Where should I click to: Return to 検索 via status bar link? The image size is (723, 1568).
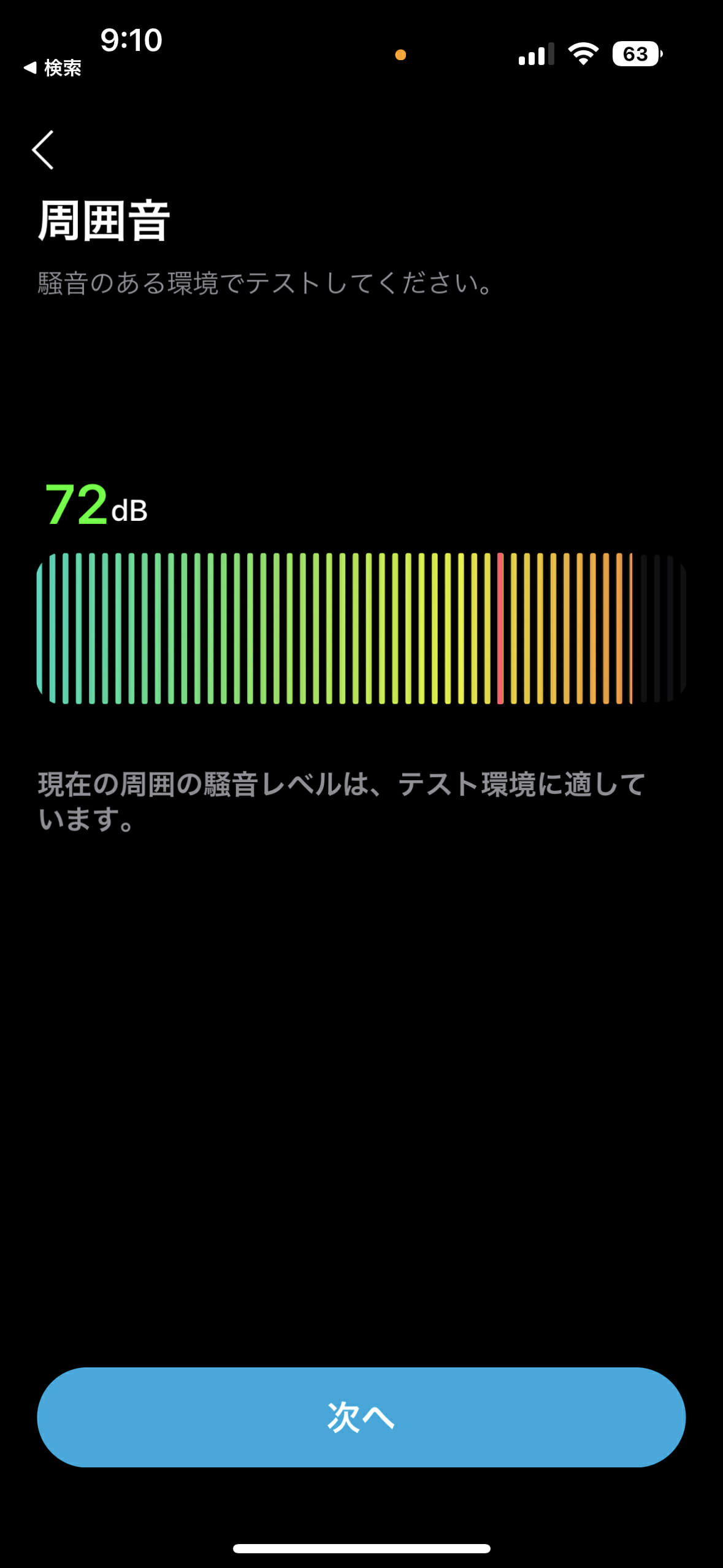53,68
